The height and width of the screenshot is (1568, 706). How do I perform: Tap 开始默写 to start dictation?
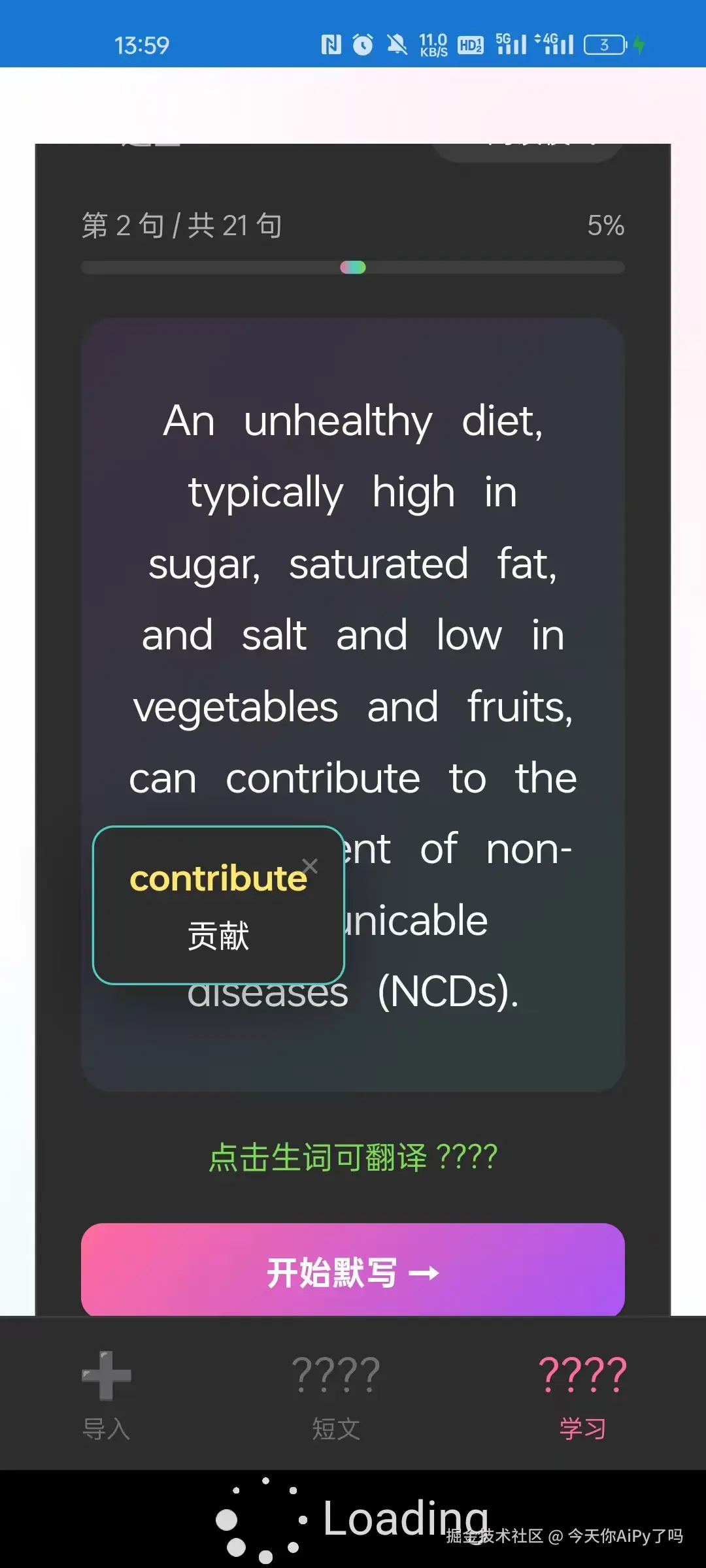click(353, 1271)
